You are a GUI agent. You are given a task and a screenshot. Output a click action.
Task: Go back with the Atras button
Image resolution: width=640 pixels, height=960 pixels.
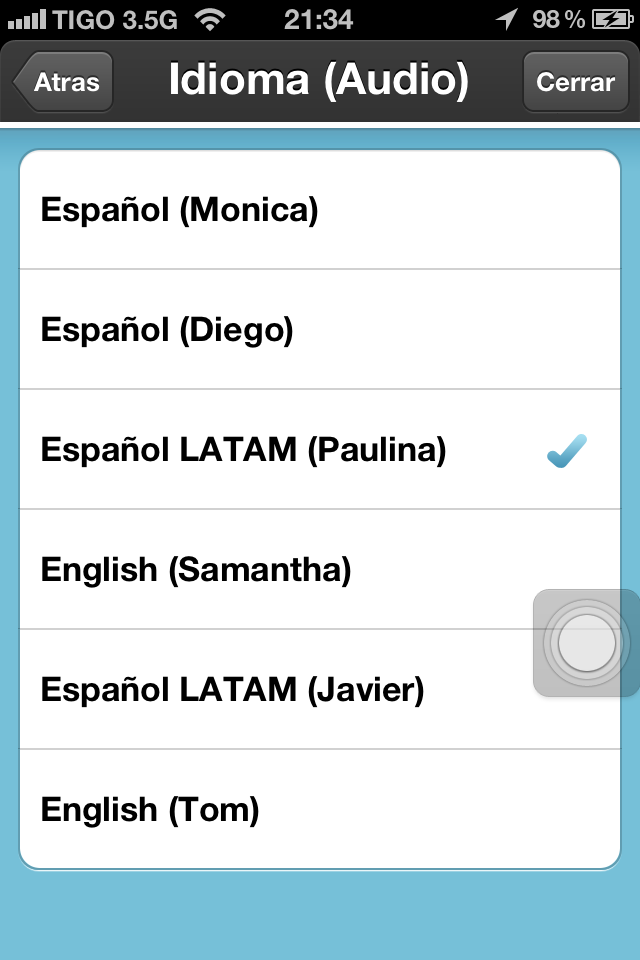64,82
